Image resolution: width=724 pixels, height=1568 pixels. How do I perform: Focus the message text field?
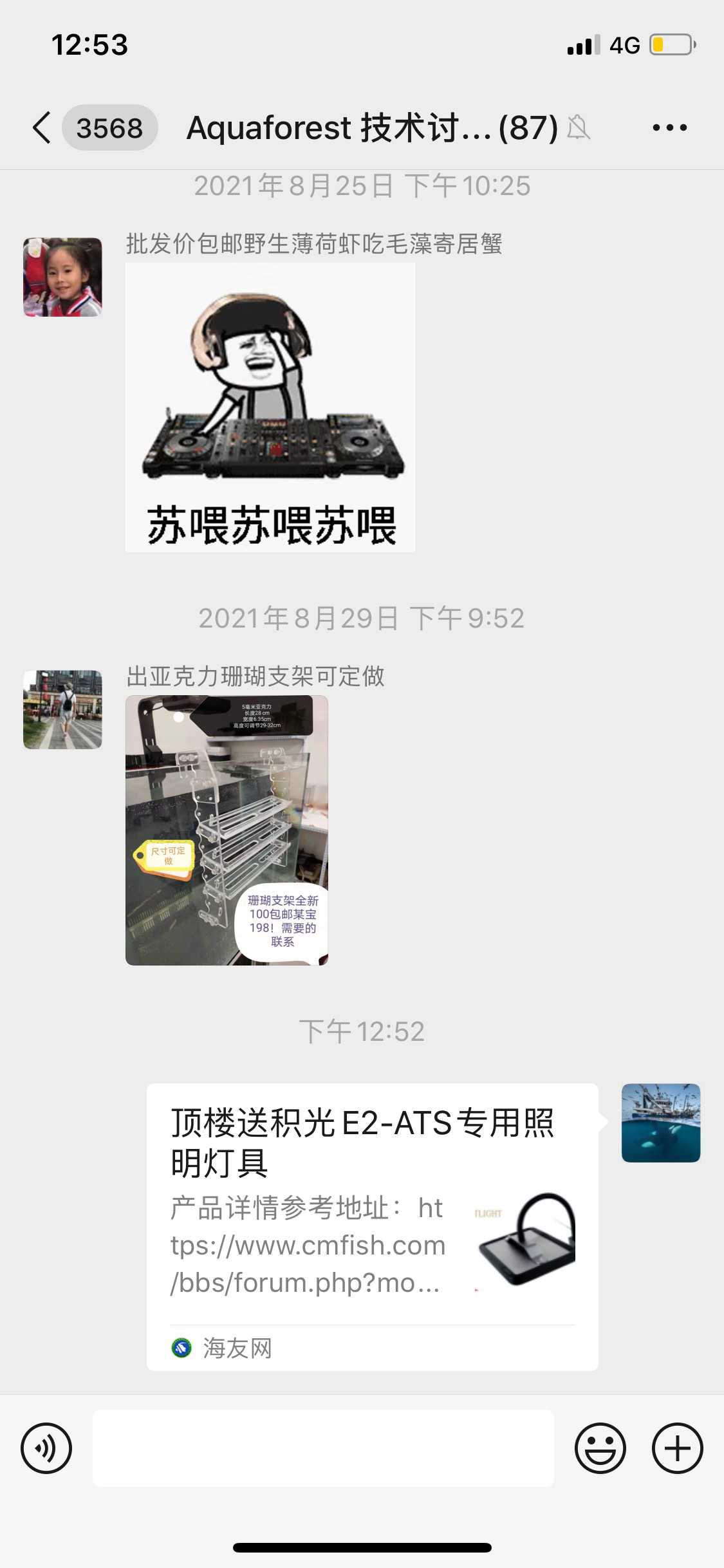tap(323, 1448)
